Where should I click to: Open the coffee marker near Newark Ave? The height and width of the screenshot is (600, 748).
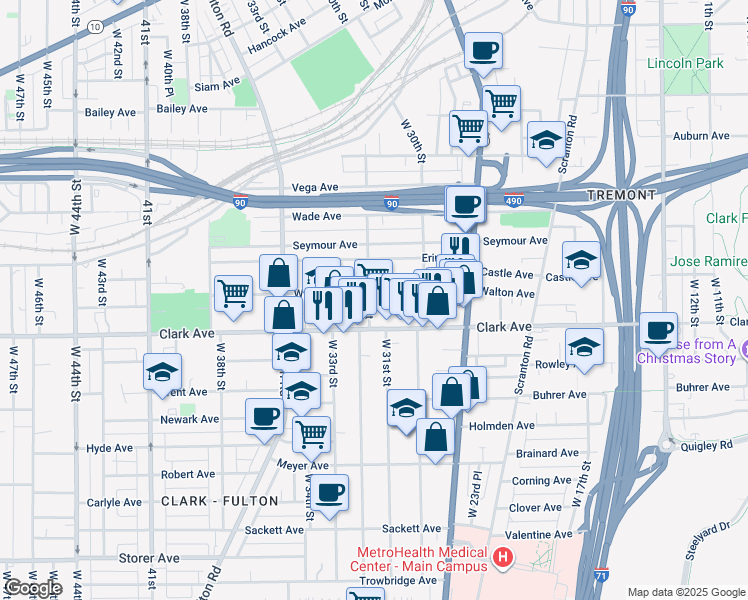click(265, 415)
